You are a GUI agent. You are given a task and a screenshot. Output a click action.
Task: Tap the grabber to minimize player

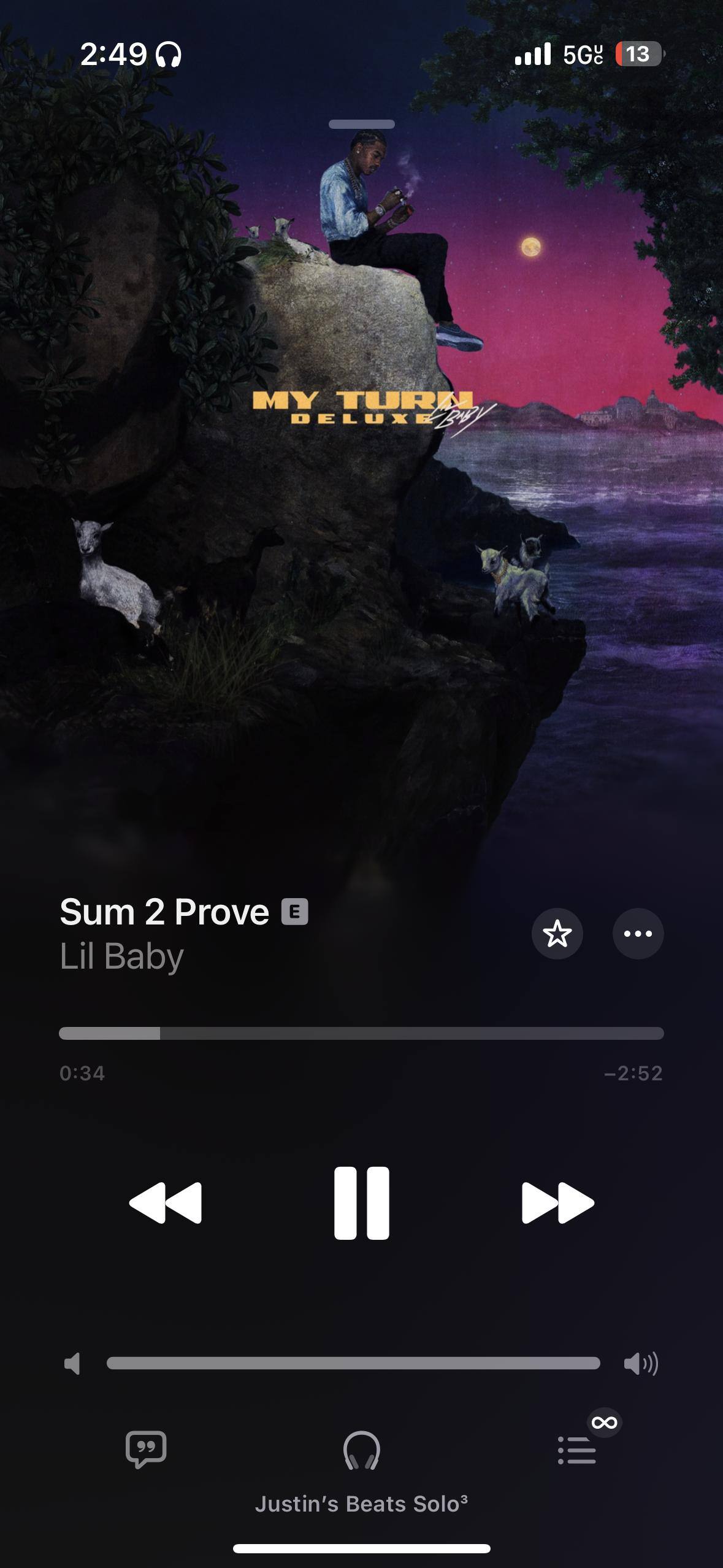pos(361,125)
